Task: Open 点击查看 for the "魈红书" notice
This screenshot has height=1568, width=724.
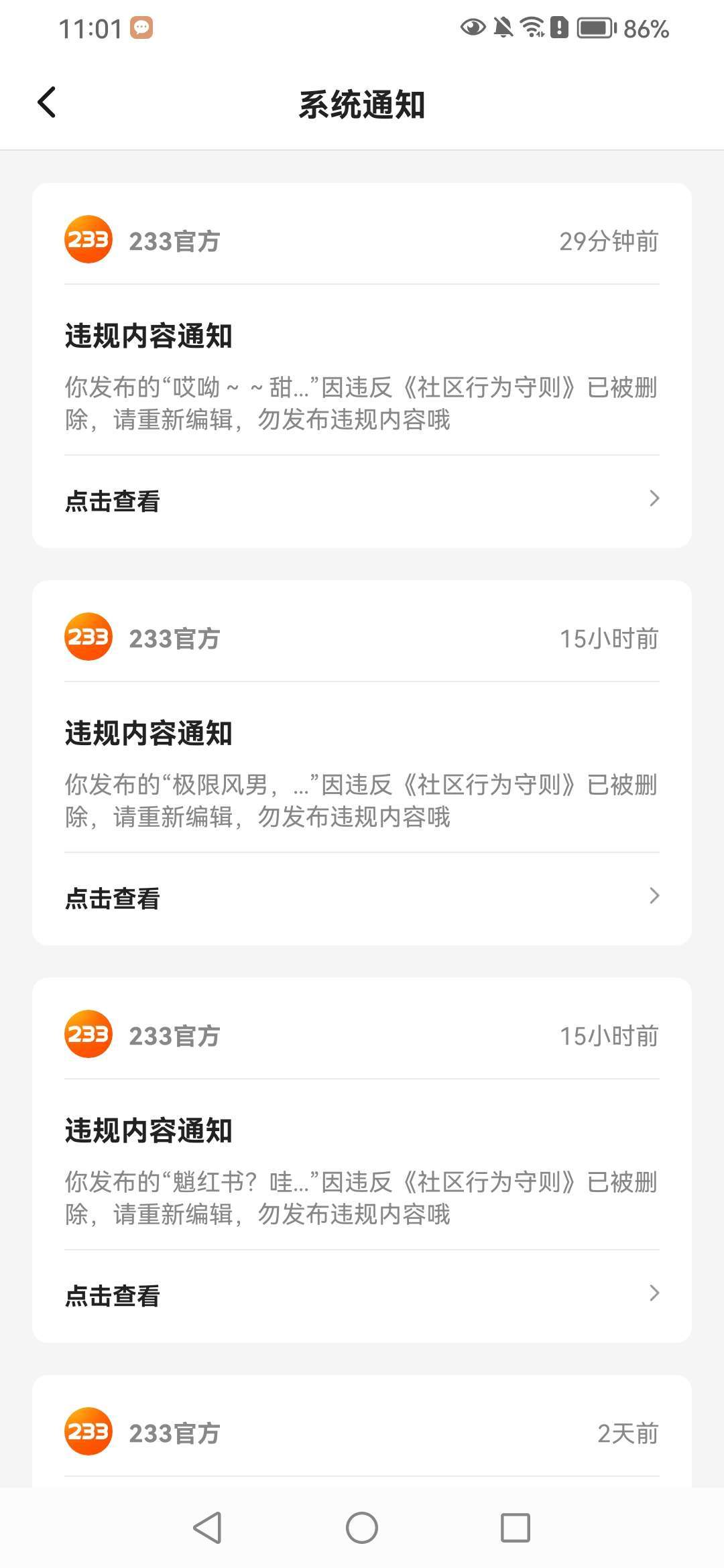Action: (x=362, y=1295)
